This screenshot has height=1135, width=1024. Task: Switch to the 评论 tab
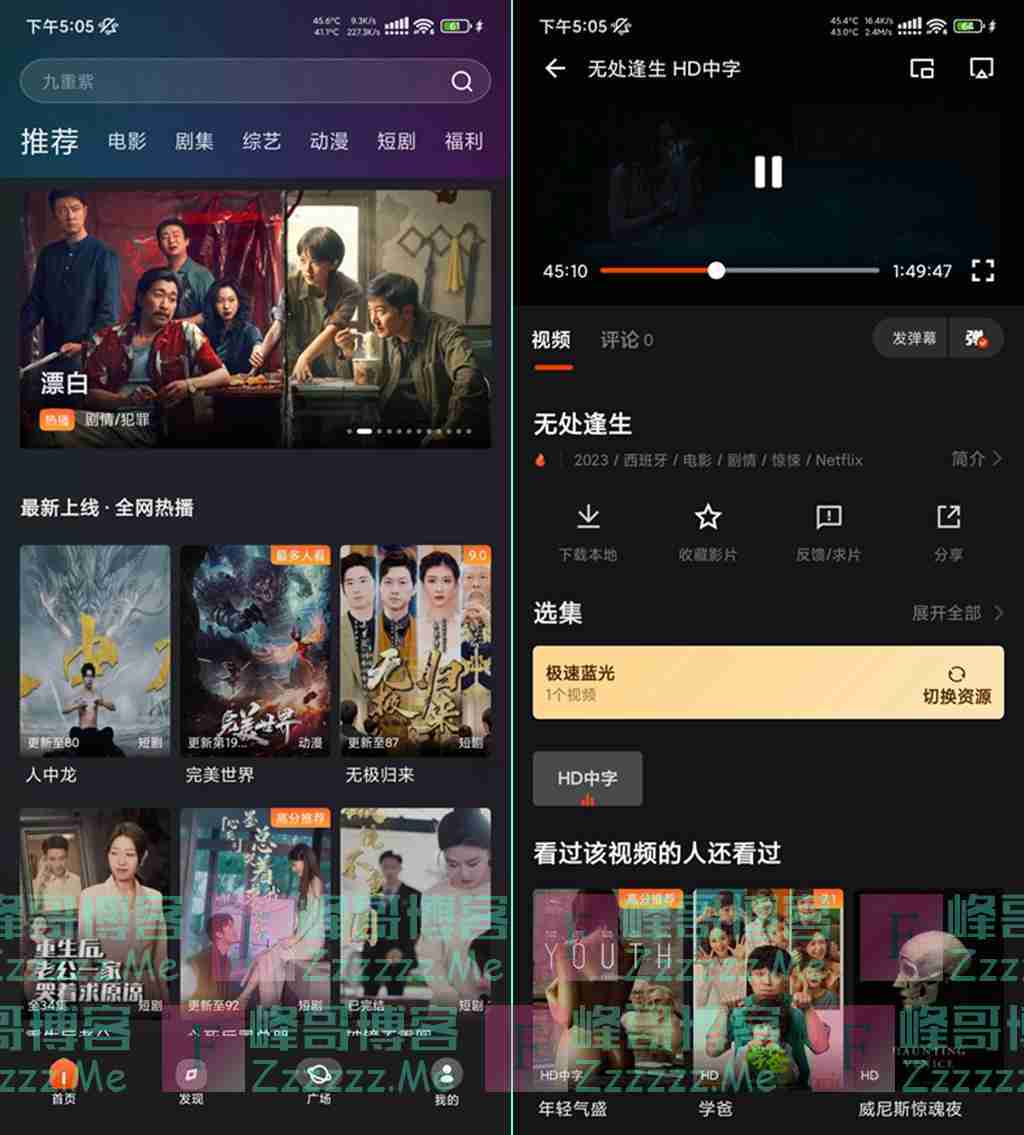tap(626, 340)
